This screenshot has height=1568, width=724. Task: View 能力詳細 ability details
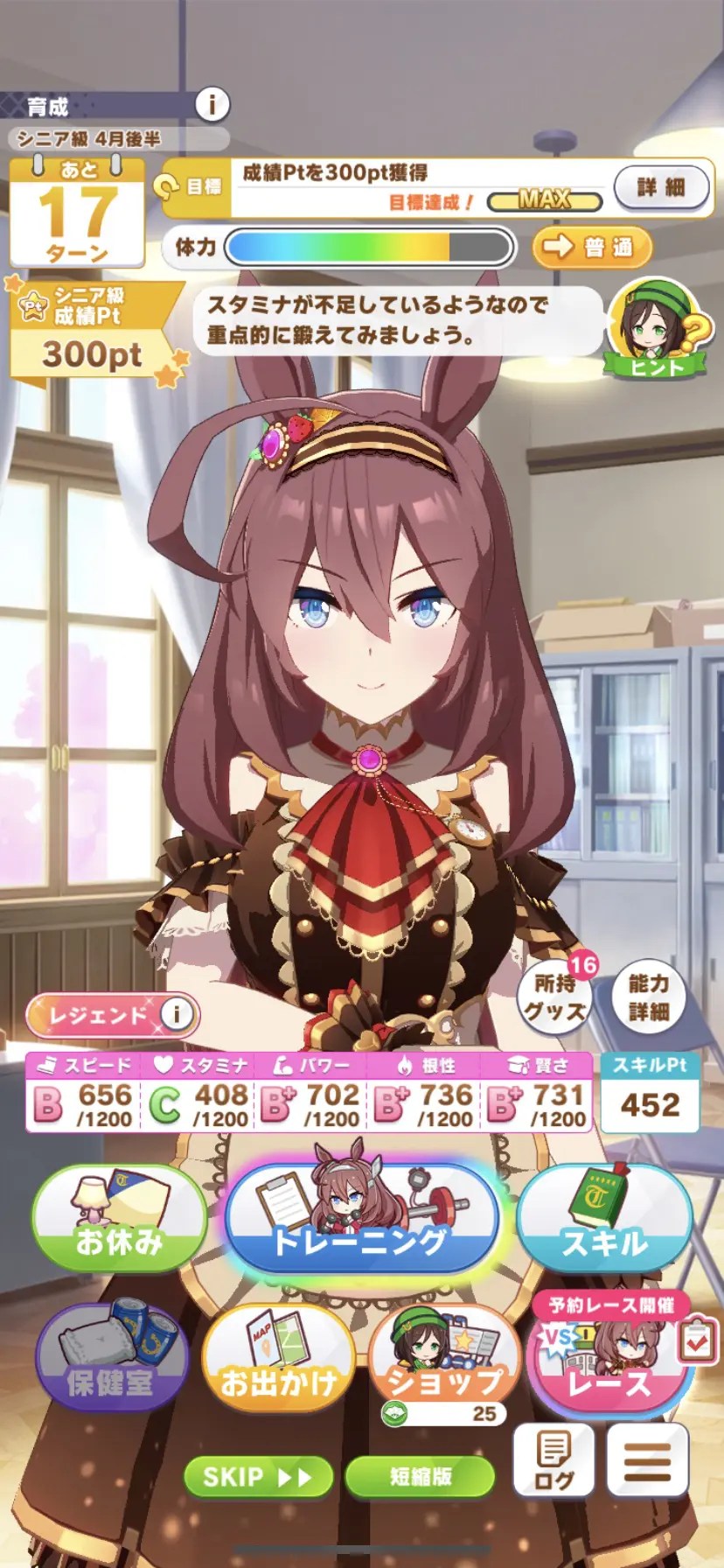coord(648,997)
